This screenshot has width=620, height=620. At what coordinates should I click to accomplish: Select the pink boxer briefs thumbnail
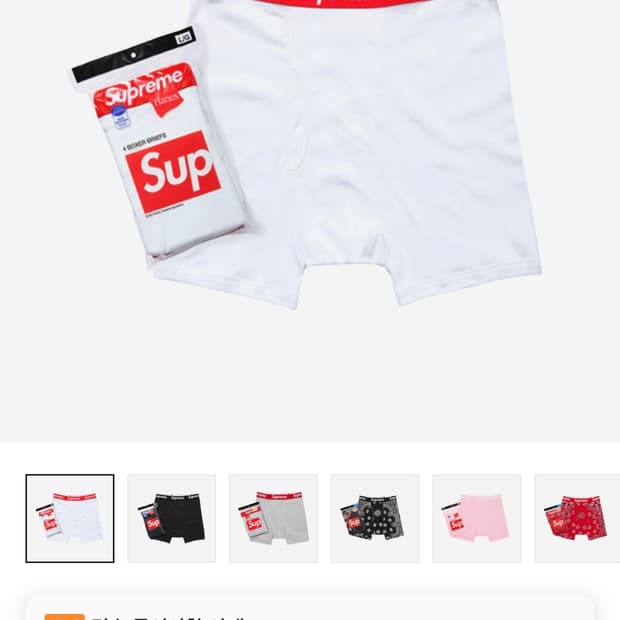click(x=477, y=518)
